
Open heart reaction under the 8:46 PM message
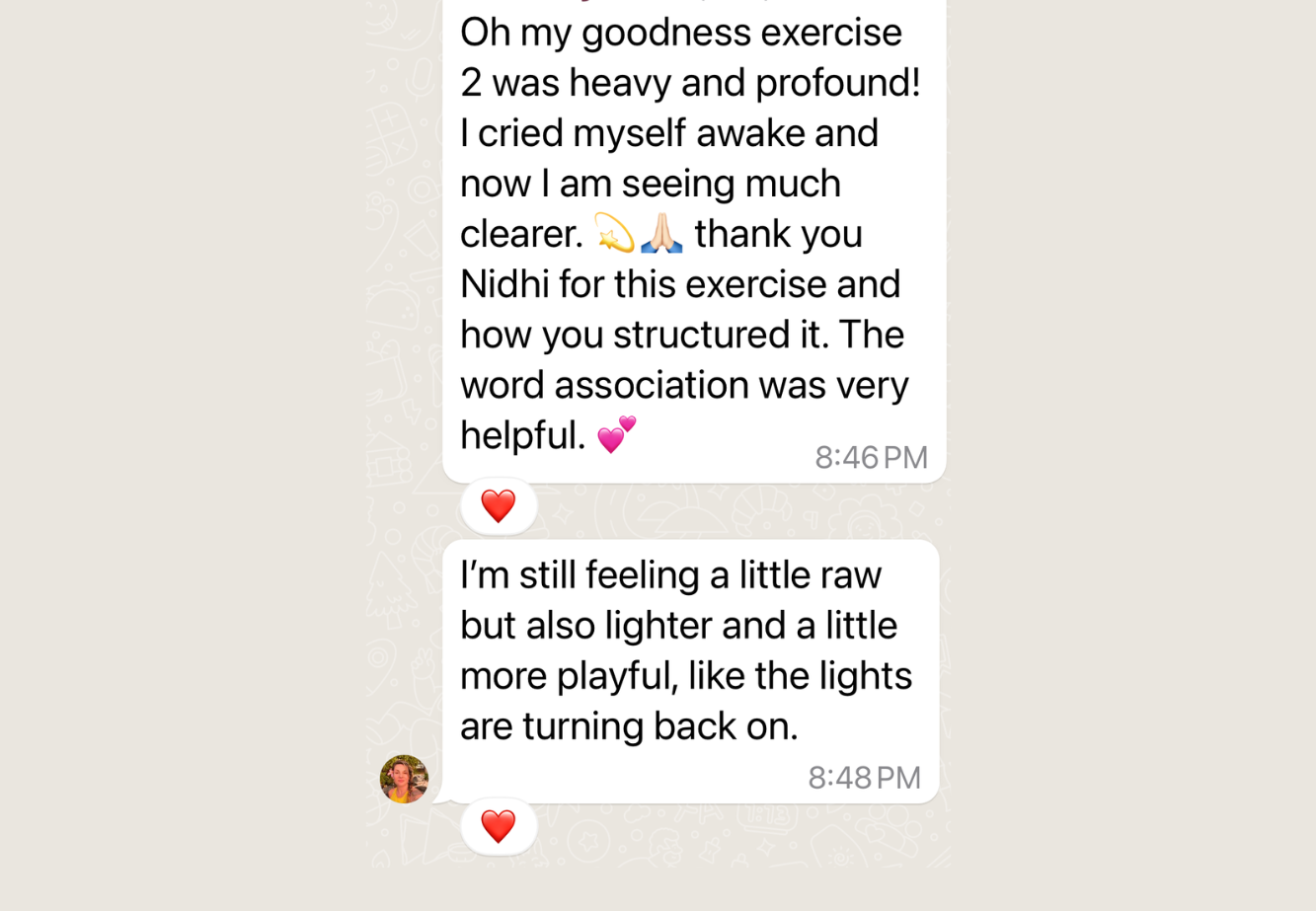pyautogui.click(x=499, y=506)
